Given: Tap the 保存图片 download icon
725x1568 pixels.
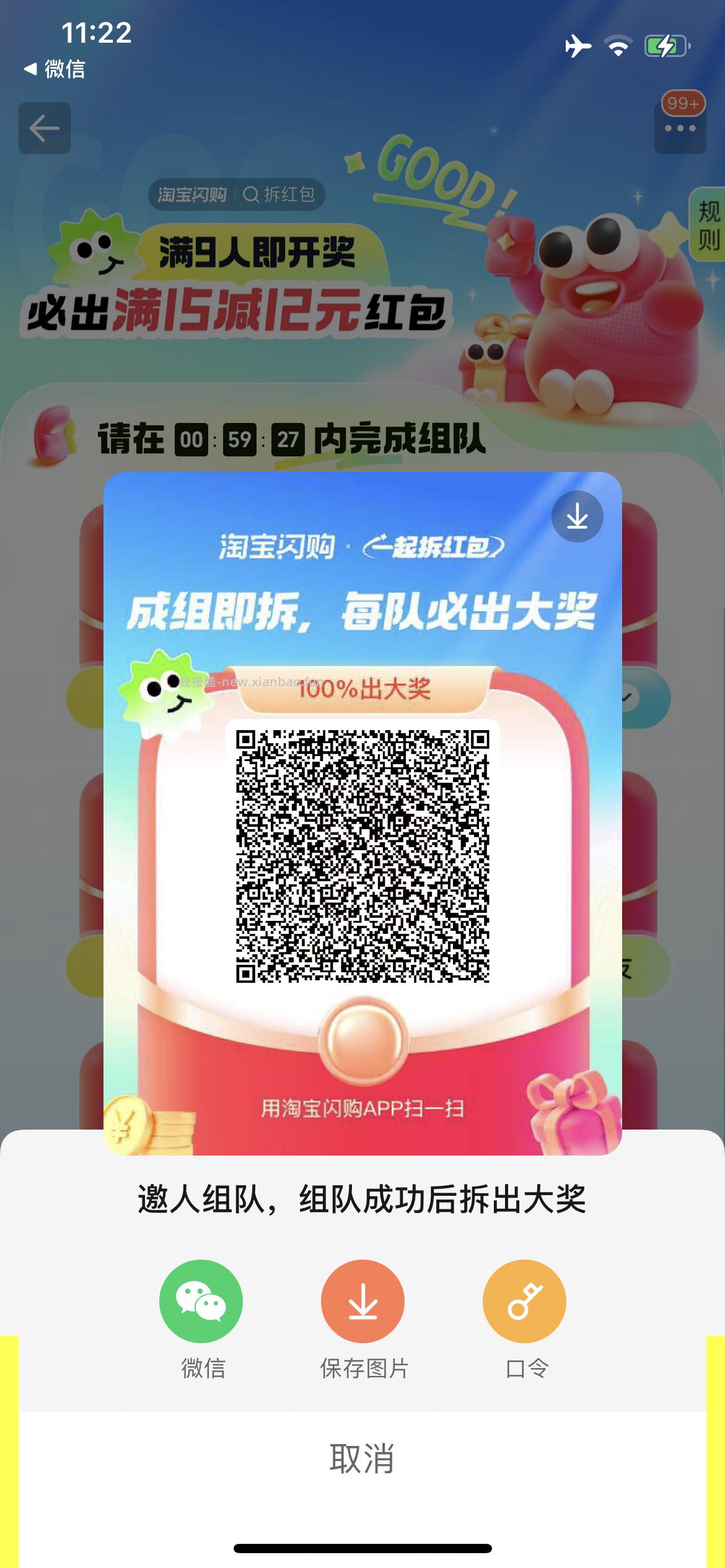Looking at the screenshot, I should point(362,1300).
